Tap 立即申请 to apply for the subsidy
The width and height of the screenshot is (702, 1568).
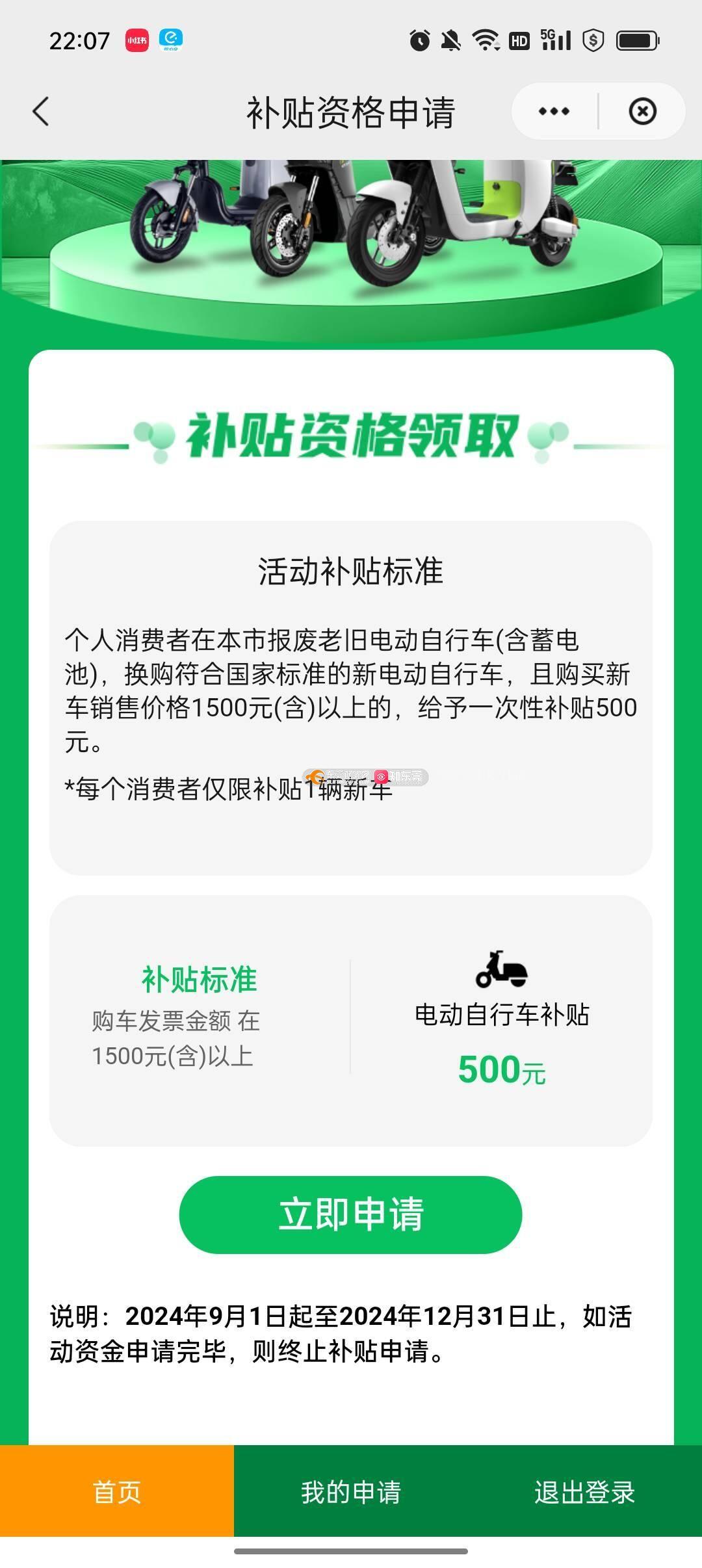pyautogui.click(x=350, y=1214)
